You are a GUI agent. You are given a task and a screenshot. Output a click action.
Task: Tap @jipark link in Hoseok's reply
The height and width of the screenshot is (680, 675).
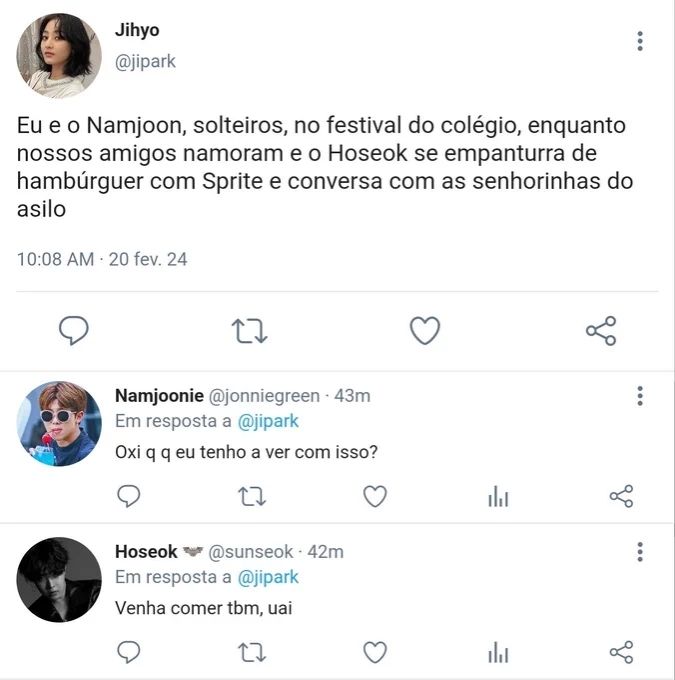pos(267,577)
